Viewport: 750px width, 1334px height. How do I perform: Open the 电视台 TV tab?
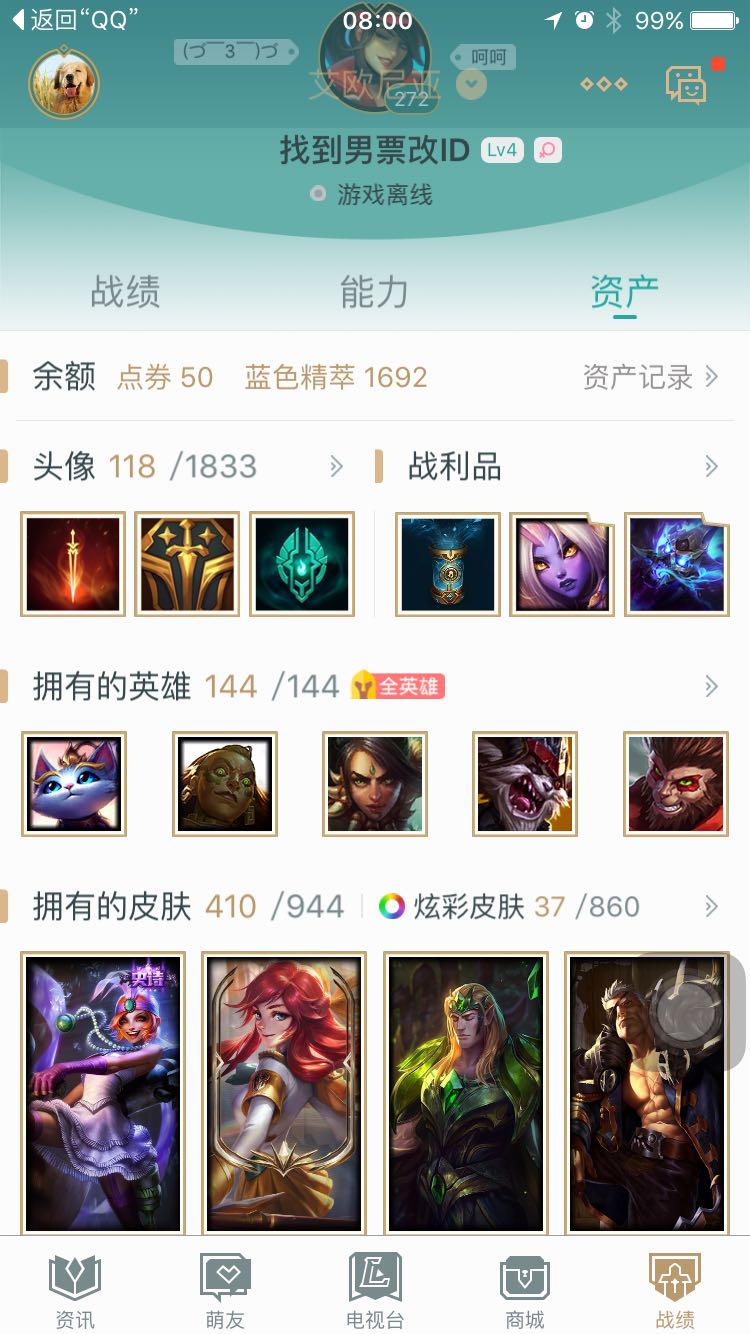point(375,1292)
